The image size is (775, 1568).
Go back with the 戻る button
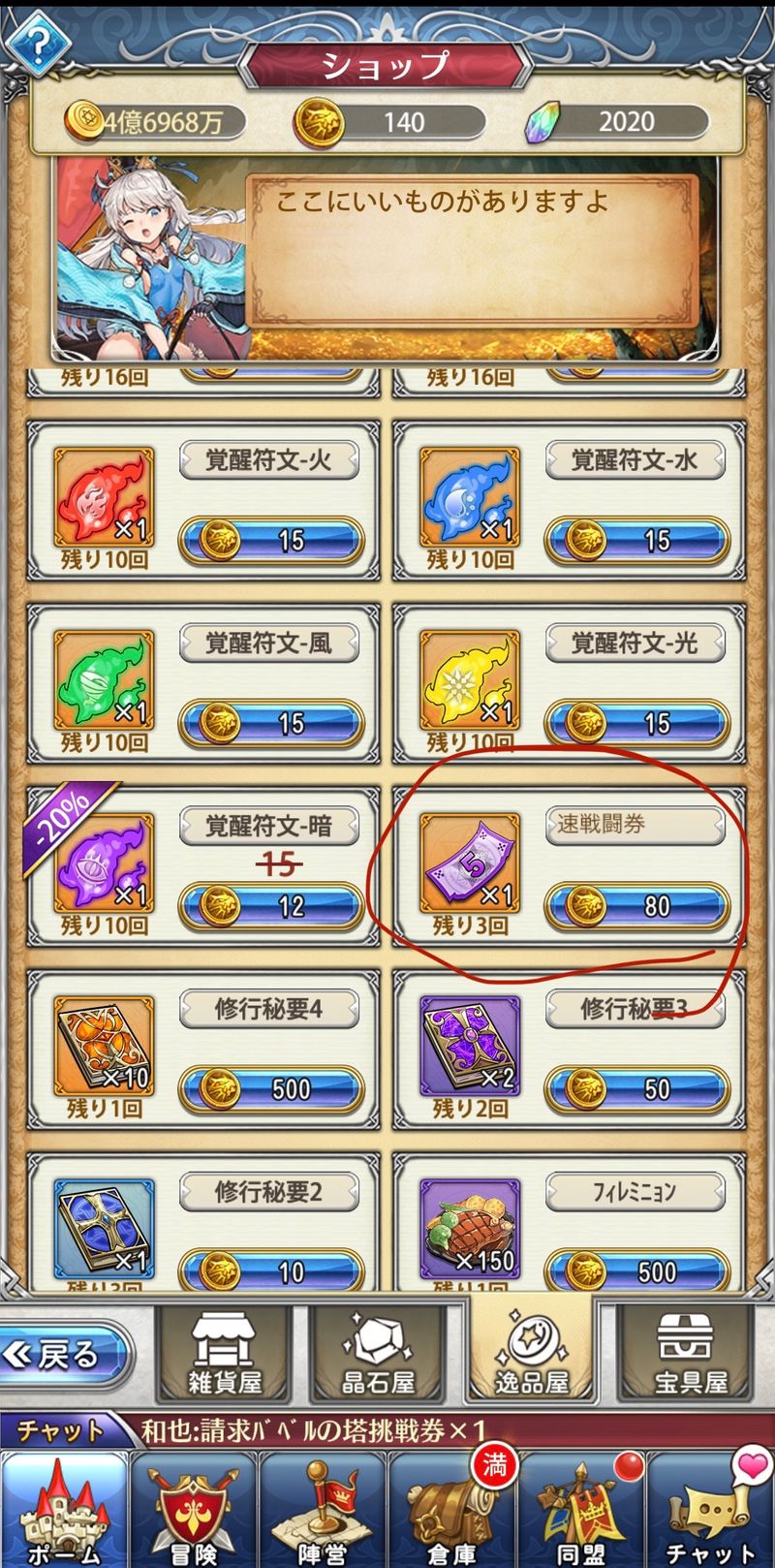pyautogui.click(x=64, y=1354)
